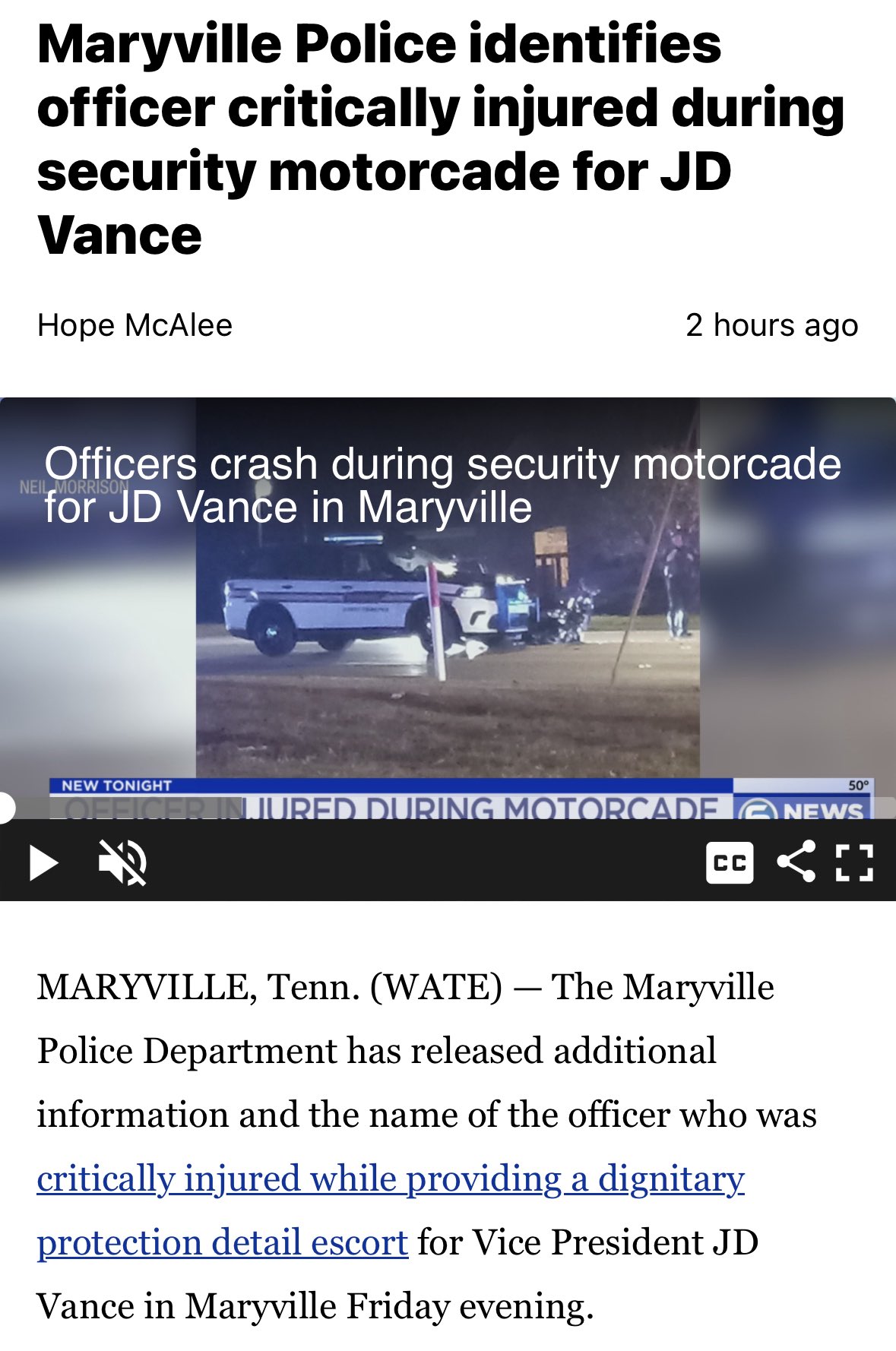
Task: Enter fullscreen video mode
Action: (x=854, y=862)
